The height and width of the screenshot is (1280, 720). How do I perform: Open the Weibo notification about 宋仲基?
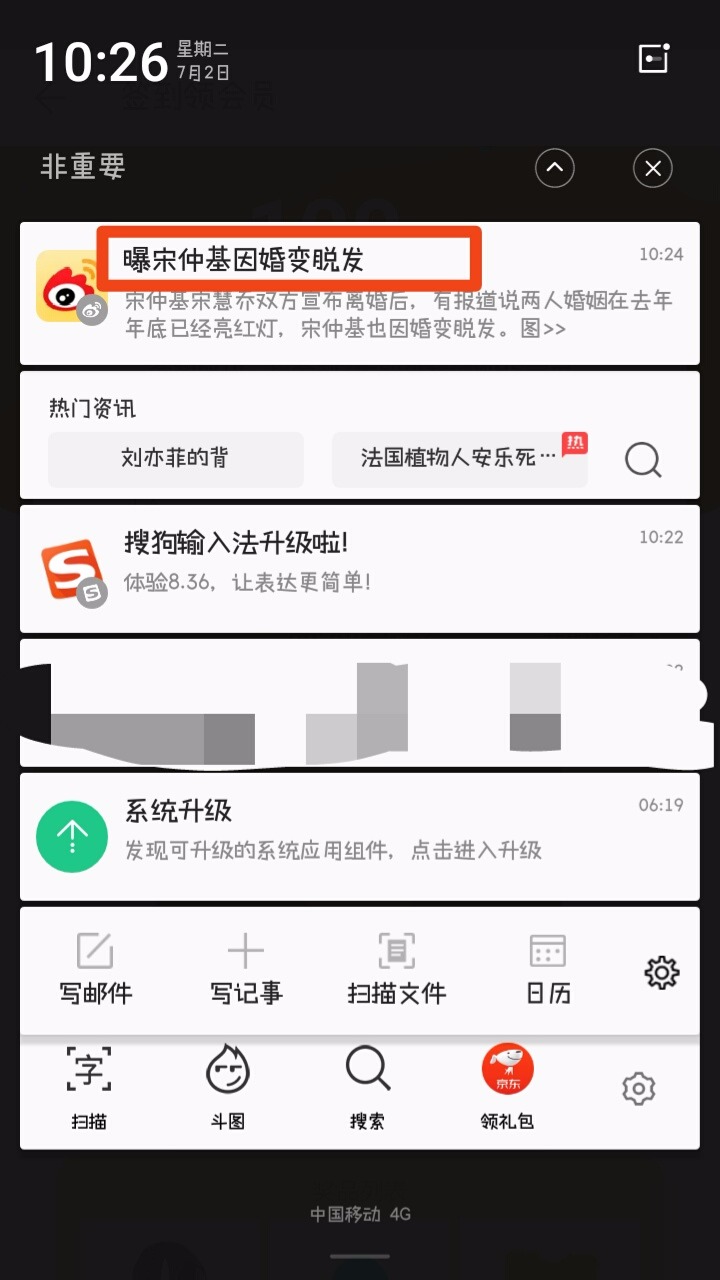(360, 292)
